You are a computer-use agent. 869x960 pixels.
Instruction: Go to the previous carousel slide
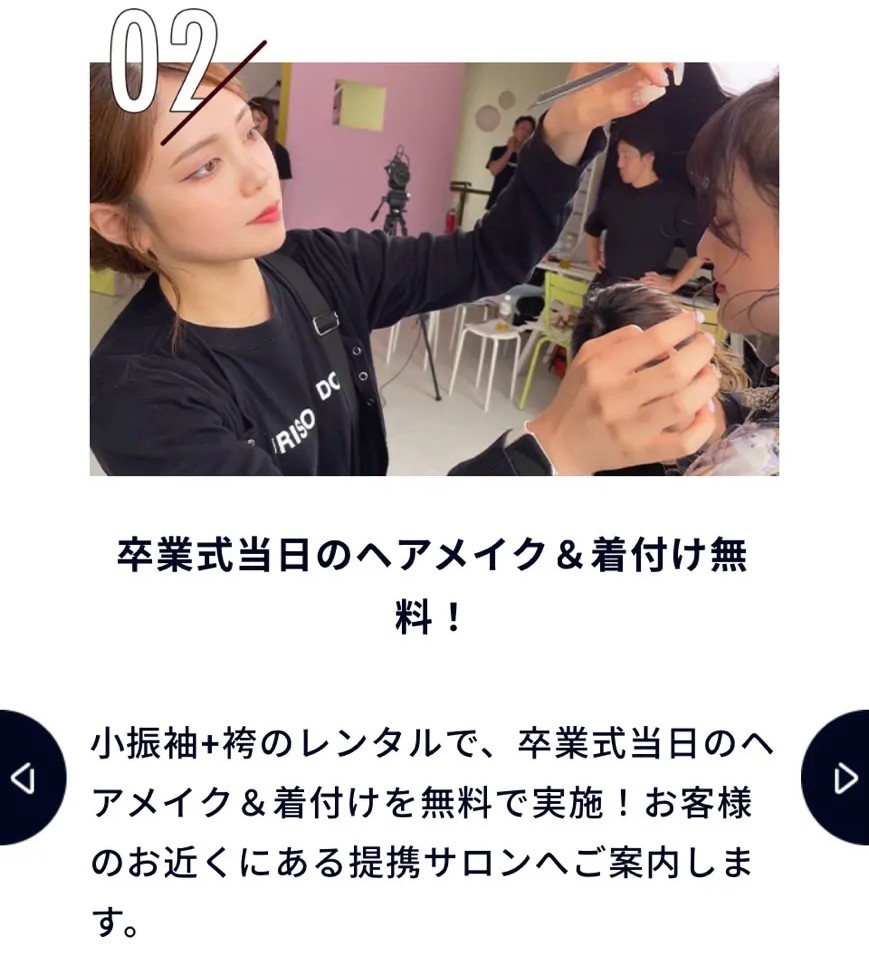(x=25, y=777)
